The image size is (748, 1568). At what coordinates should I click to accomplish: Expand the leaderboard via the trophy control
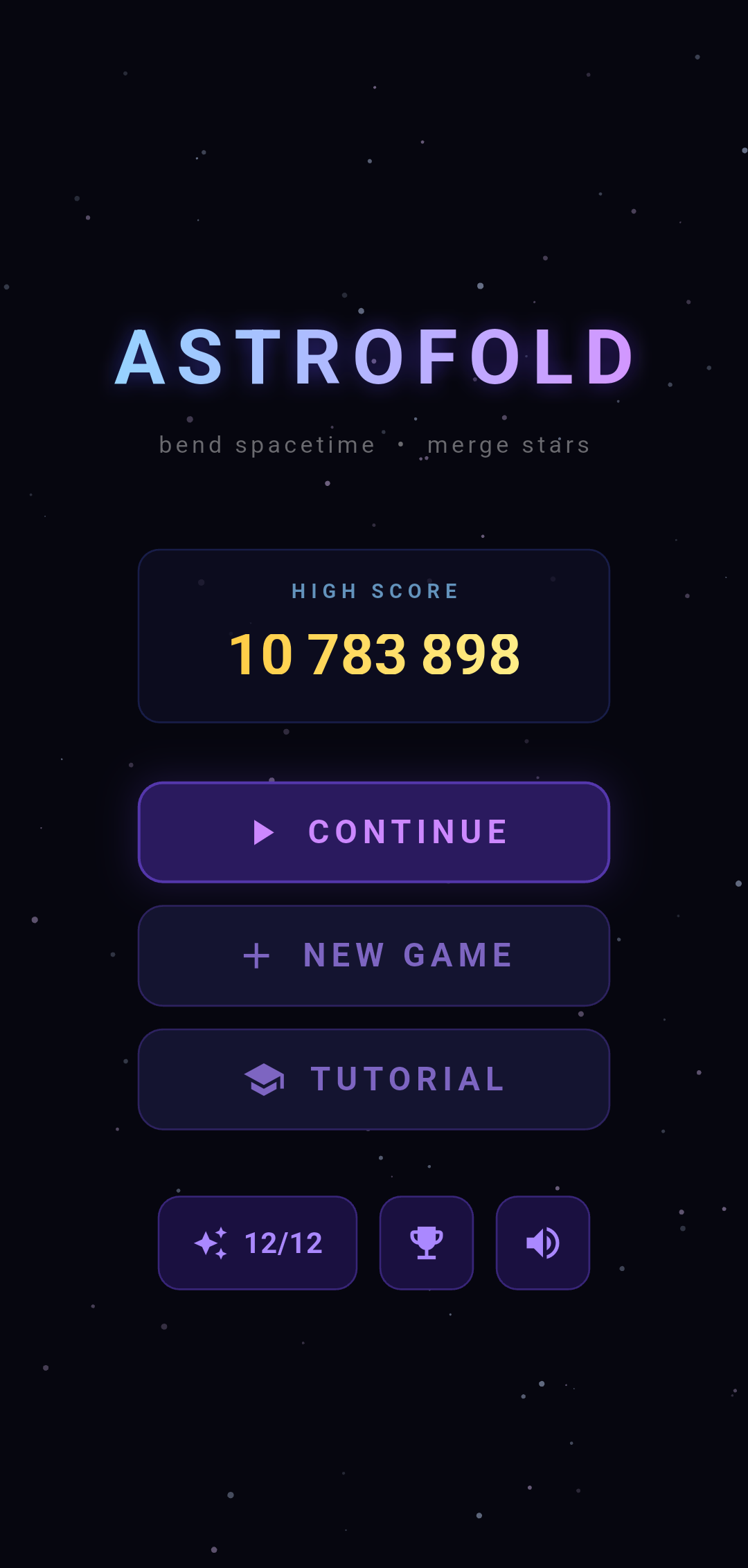426,1243
